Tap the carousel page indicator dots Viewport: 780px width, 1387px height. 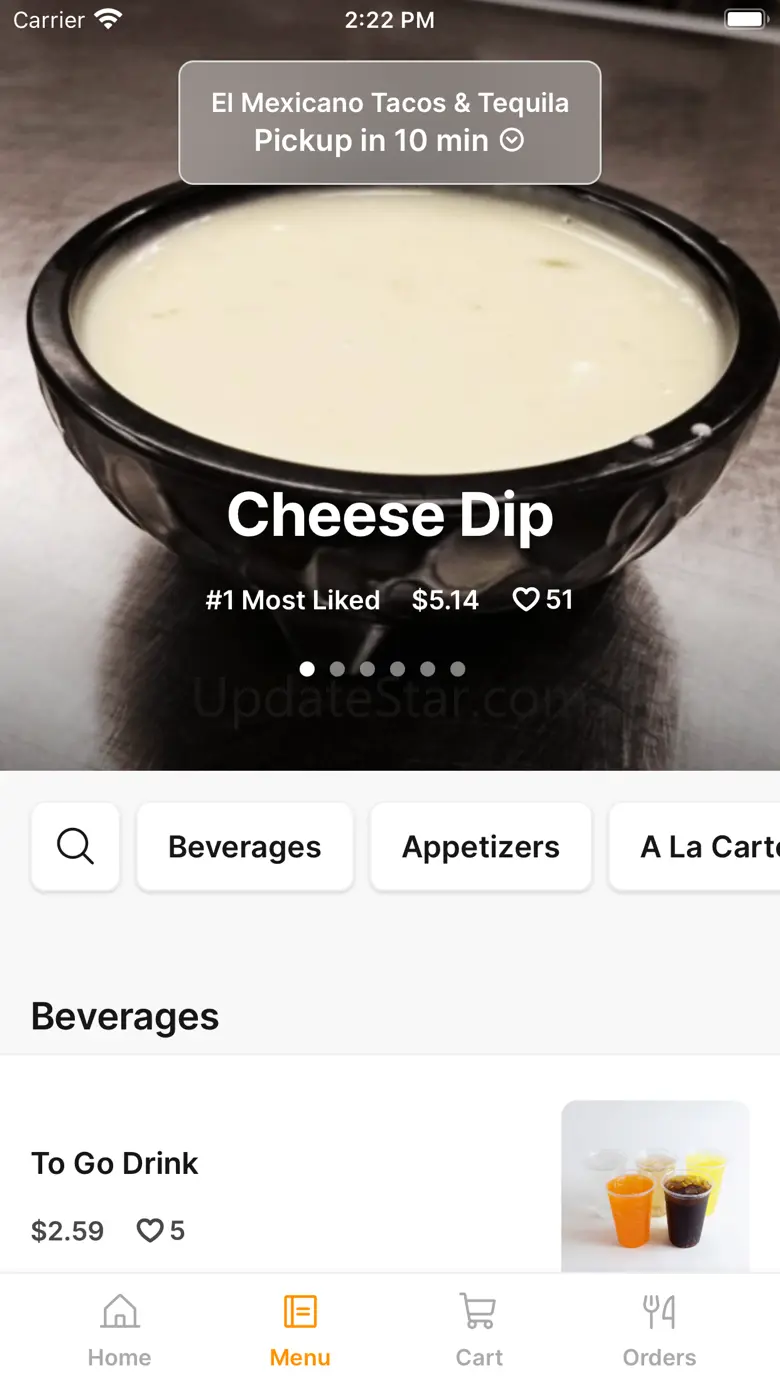coord(382,669)
